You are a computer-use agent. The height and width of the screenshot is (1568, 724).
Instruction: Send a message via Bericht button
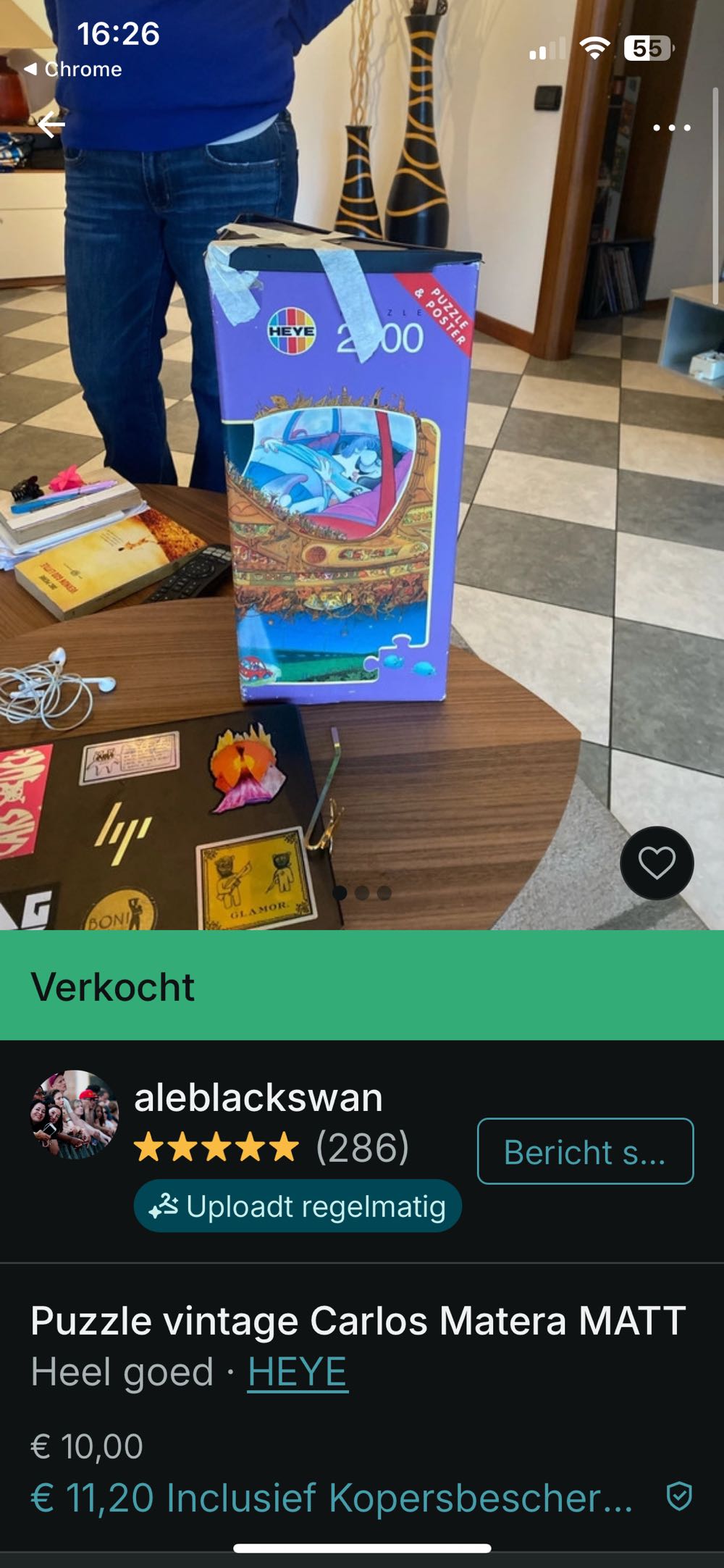585,1152
